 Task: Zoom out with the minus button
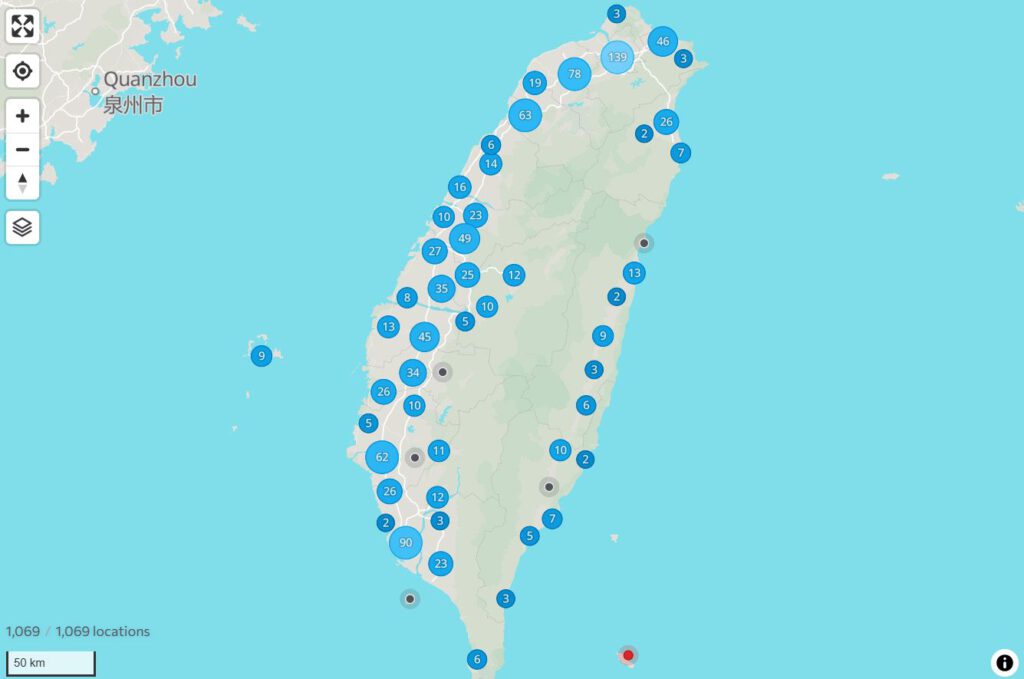23,150
